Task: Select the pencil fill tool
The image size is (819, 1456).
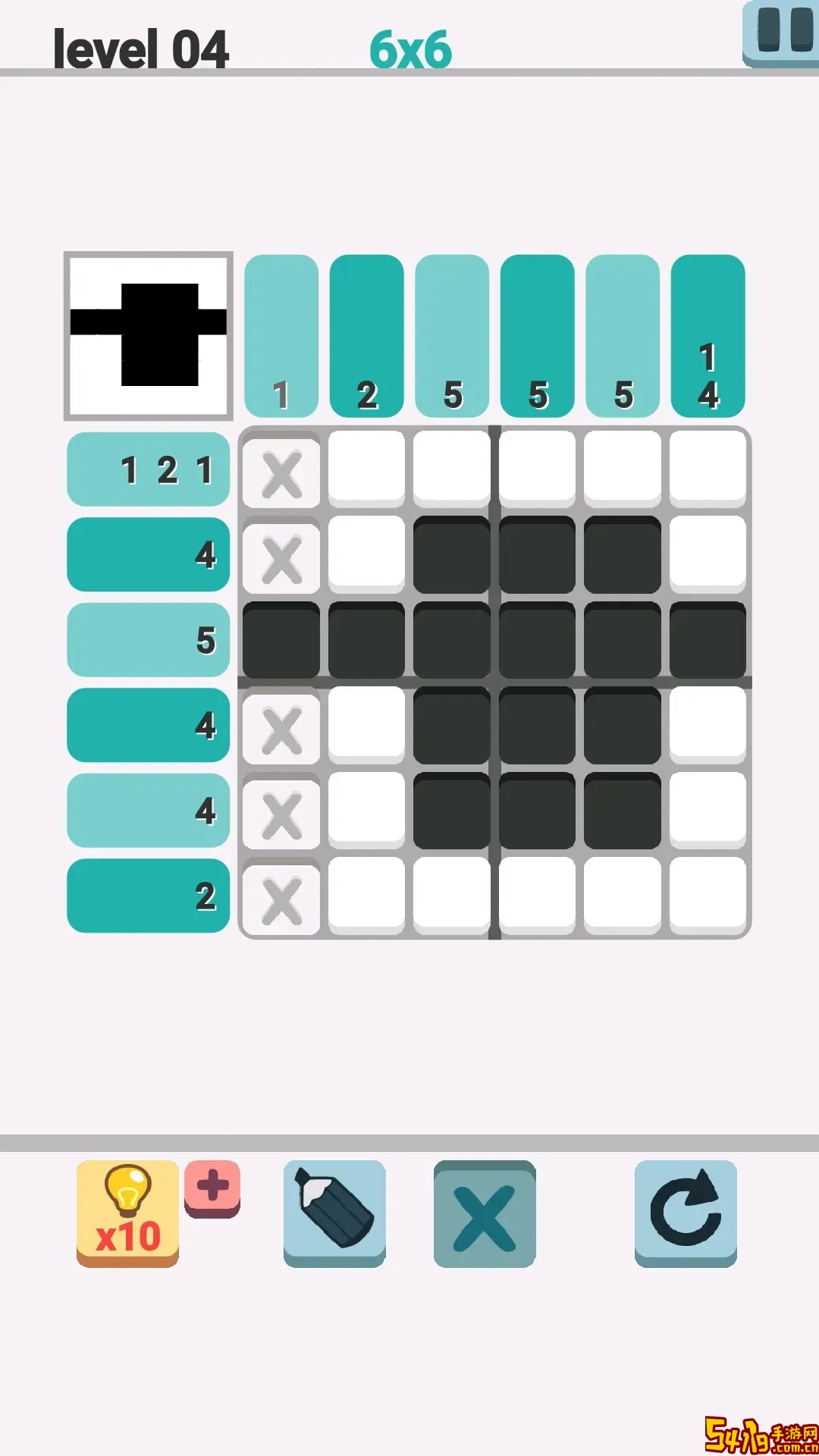Action: [x=334, y=1212]
